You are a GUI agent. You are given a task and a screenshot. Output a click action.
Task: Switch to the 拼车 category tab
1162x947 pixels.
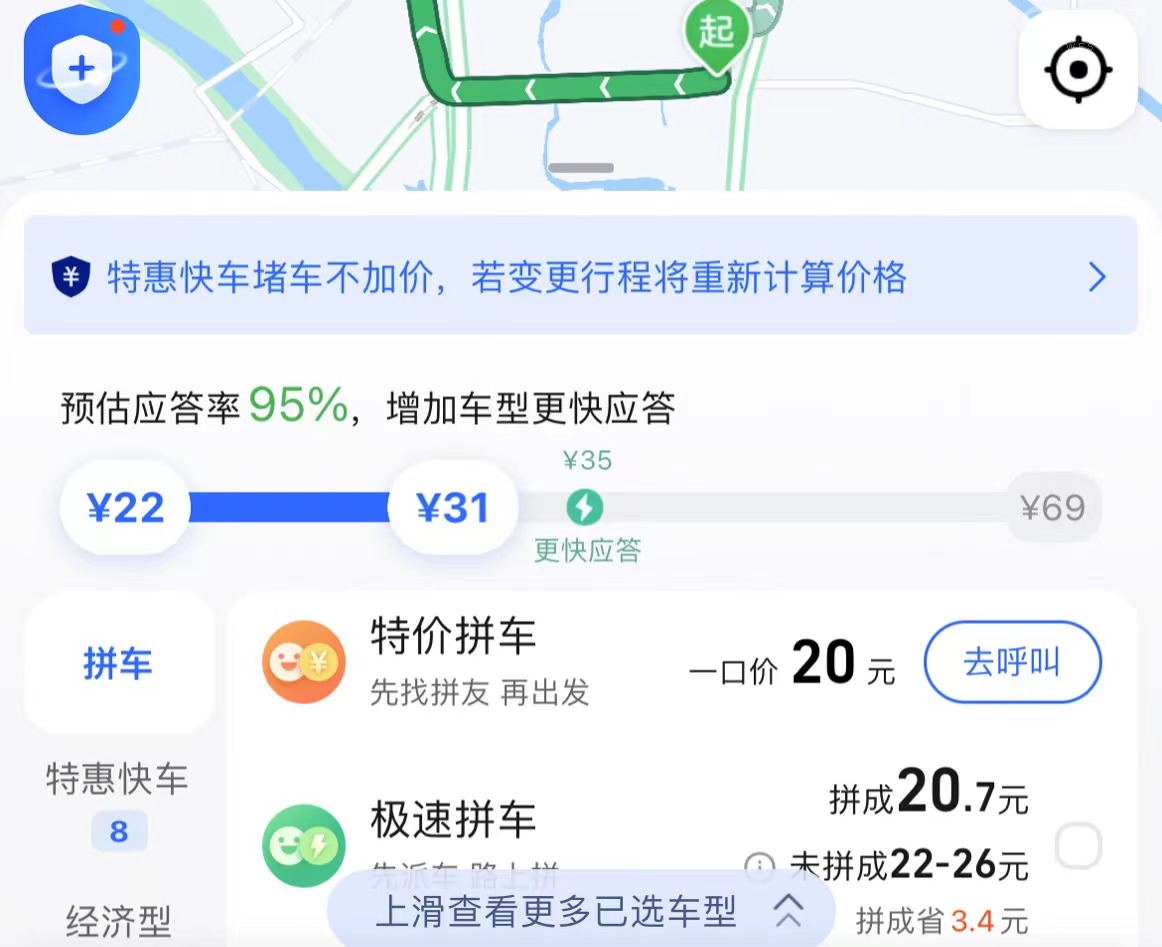[118, 664]
